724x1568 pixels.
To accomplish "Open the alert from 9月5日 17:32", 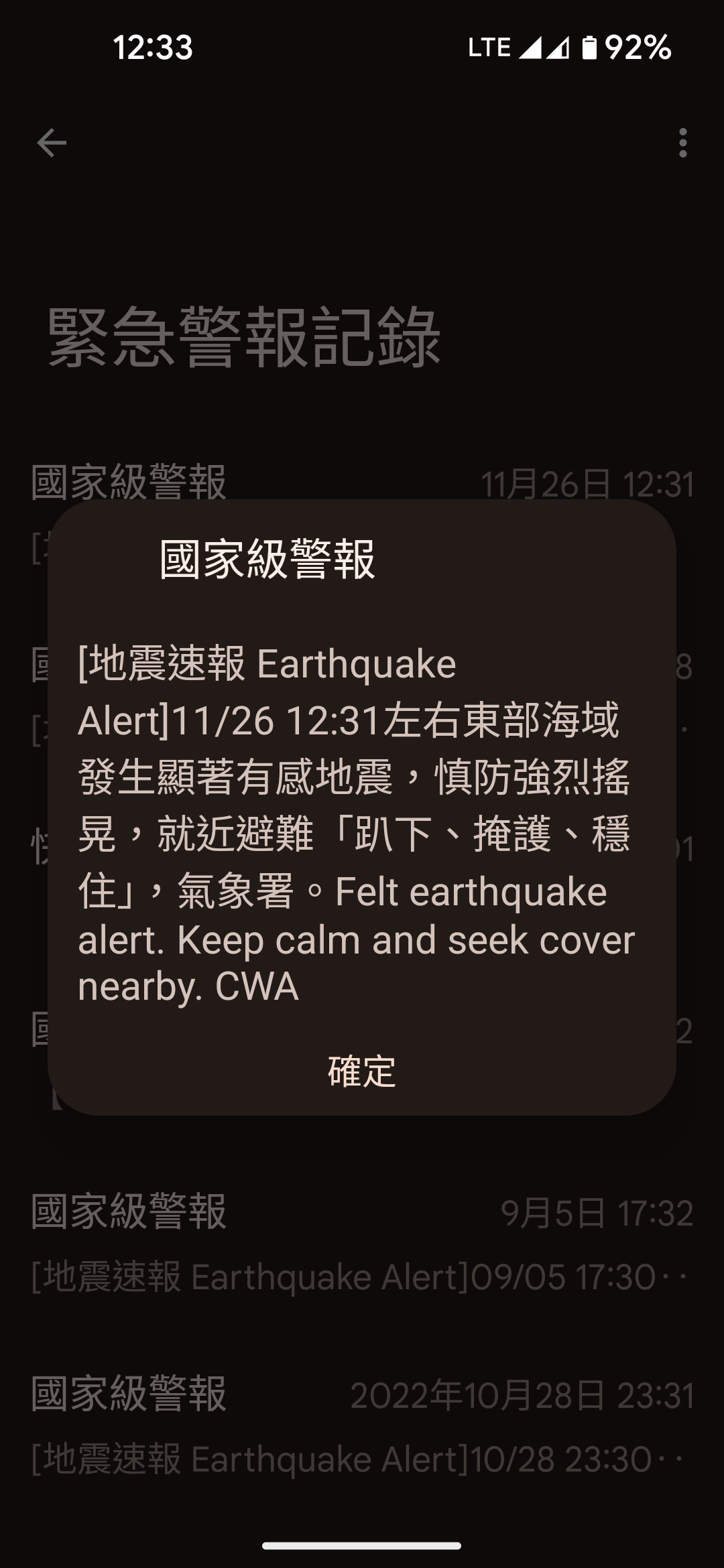I will (362, 1244).
